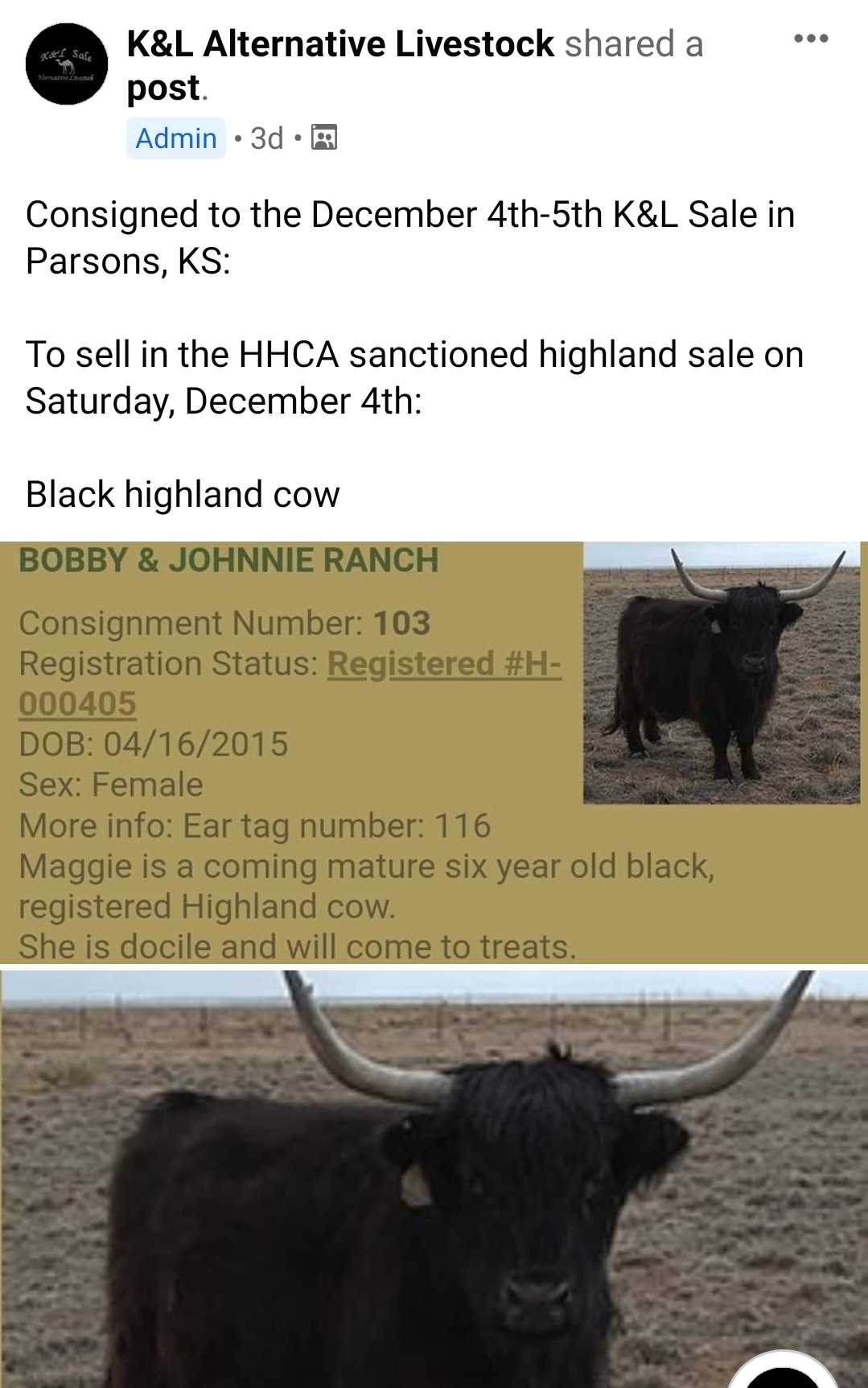Open the shared post link
This screenshot has width=868, height=1388.
pyautogui.click(x=163, y=88)
